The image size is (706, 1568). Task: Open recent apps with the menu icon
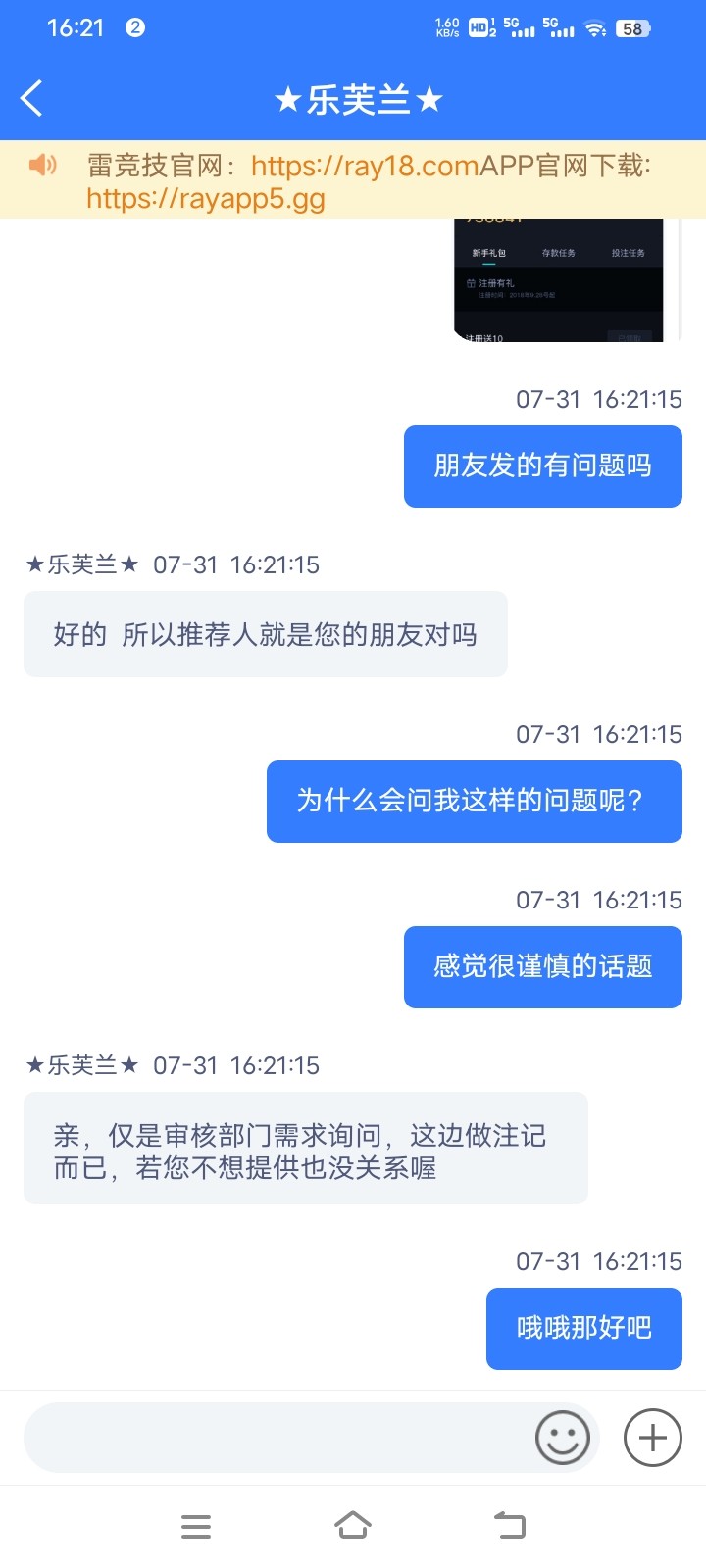(196, 1525)
